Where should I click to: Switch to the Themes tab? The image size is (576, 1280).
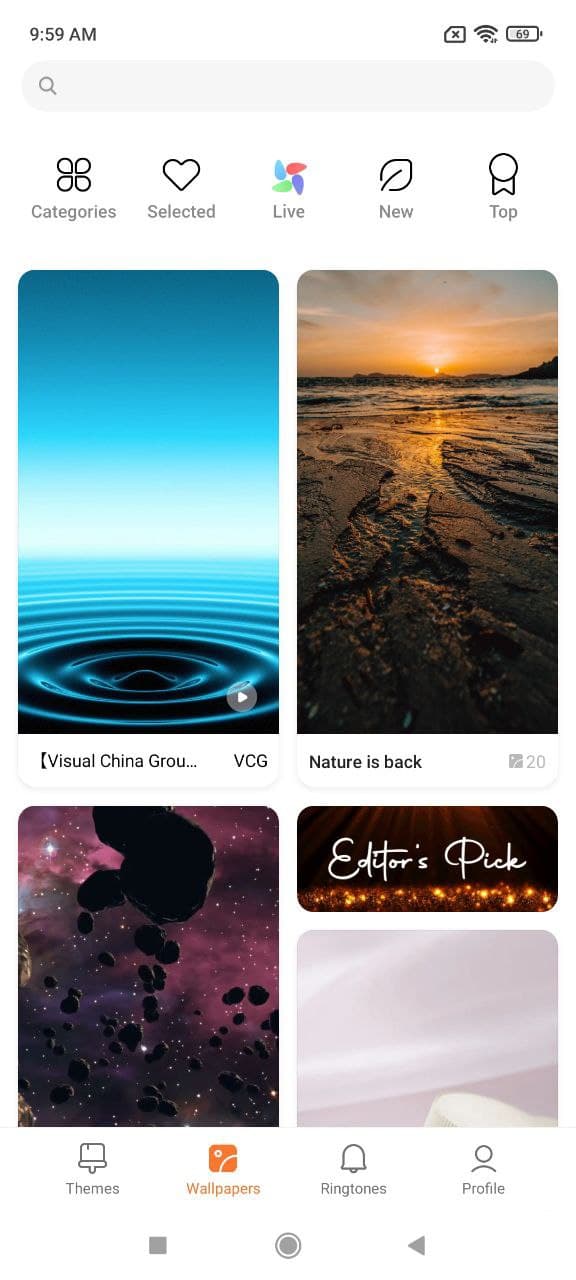[x=92, y=1169]
